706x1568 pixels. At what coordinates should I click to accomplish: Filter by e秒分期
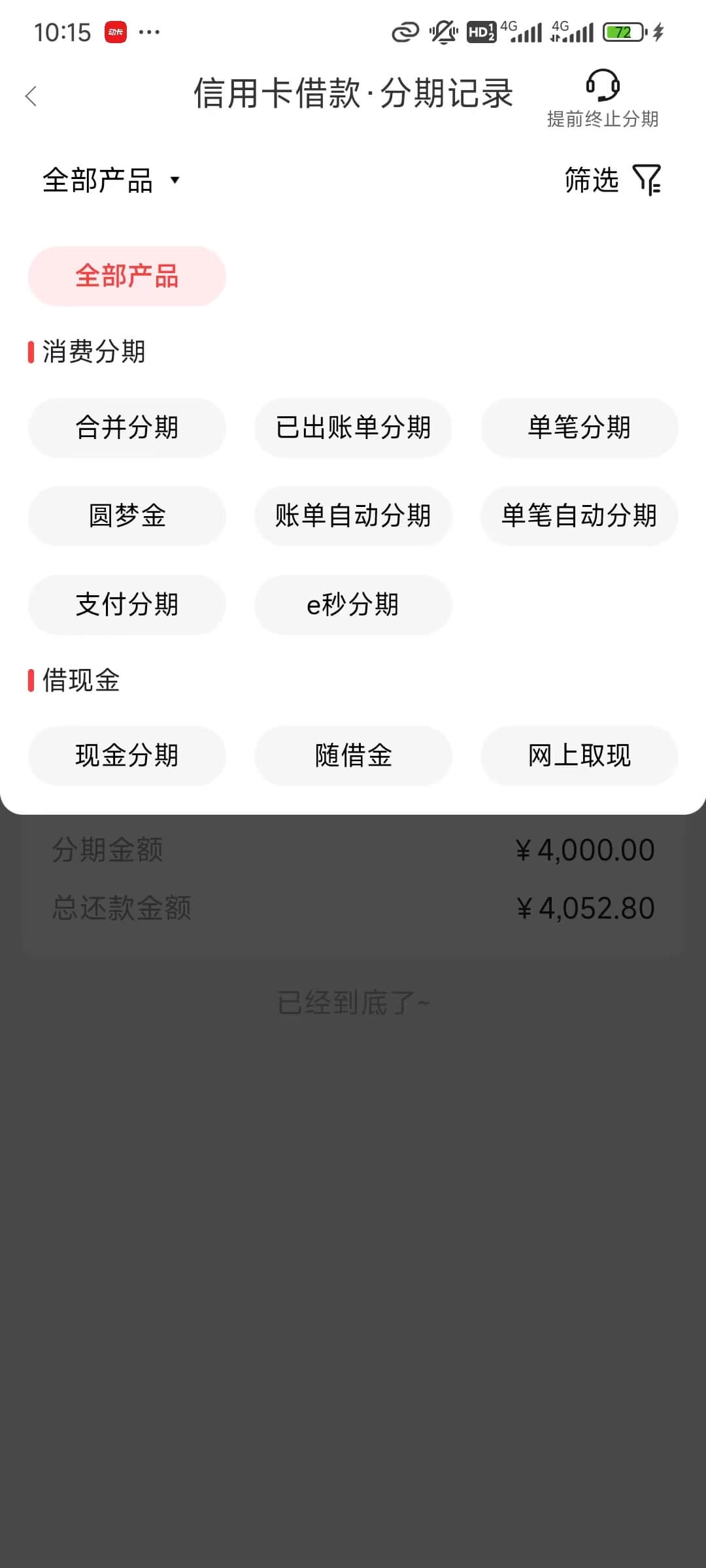[353, 604]
